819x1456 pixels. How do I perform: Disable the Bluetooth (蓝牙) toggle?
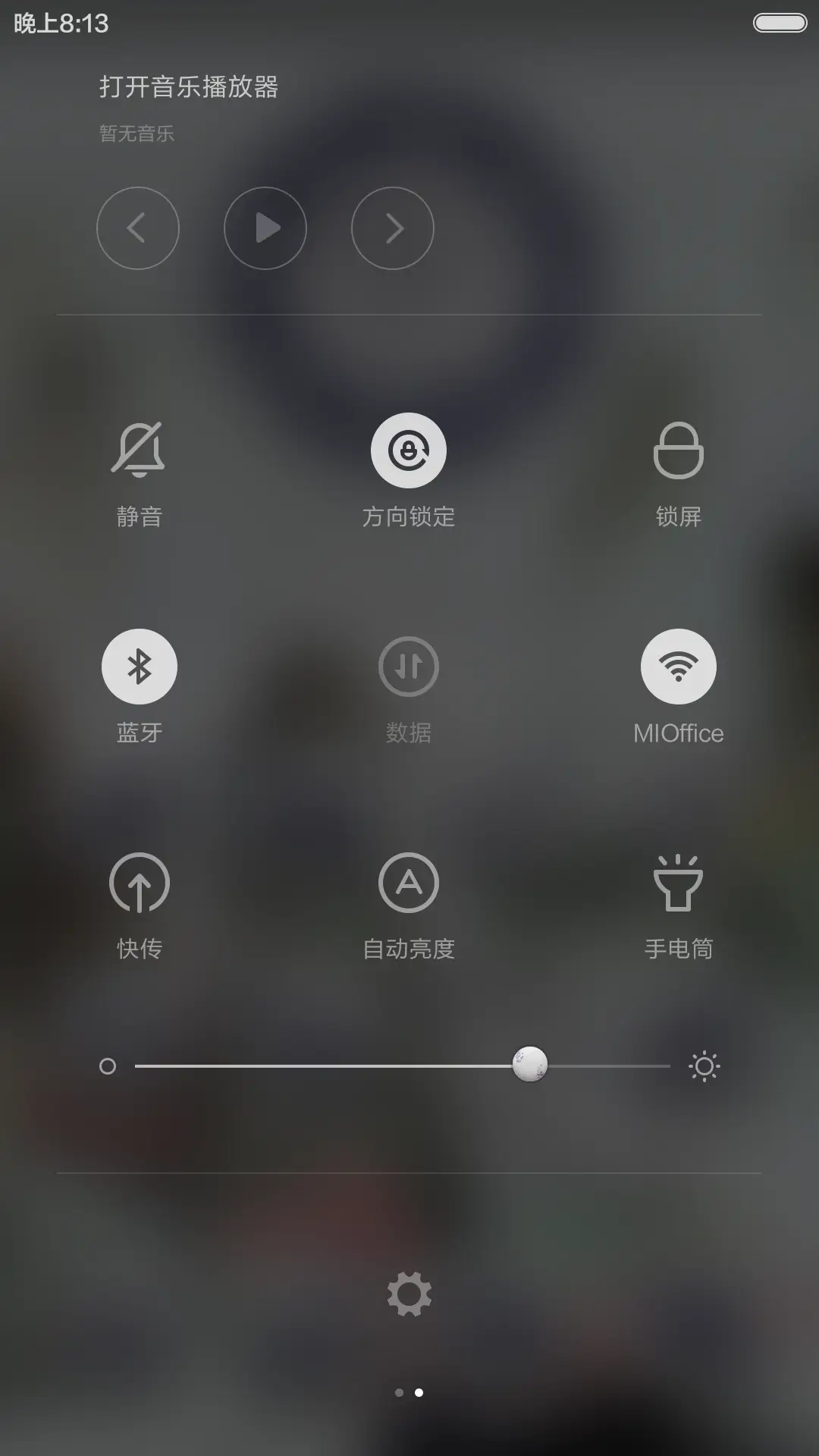pos(139,666)
